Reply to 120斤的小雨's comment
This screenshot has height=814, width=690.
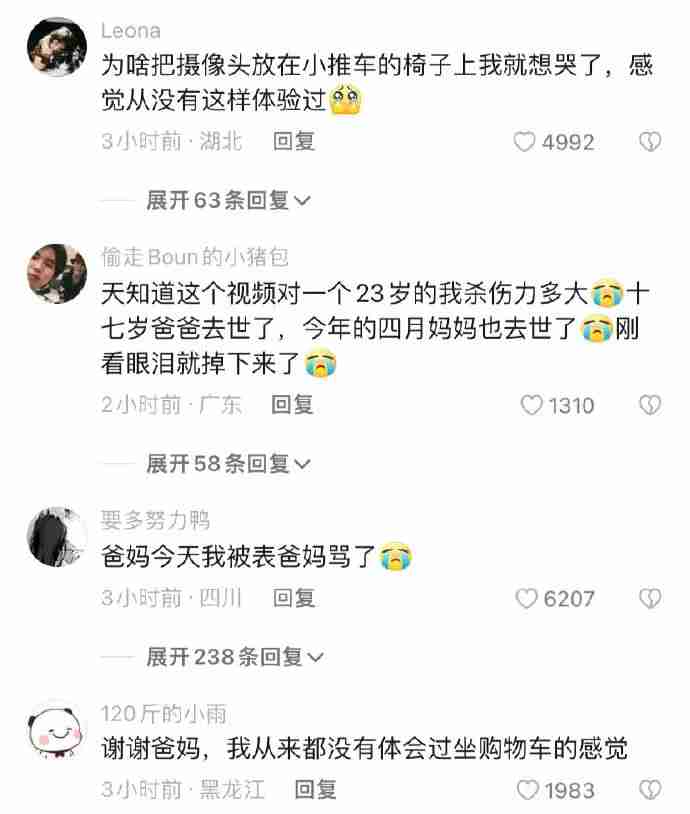pyautogui.click(x=315, y=790)
